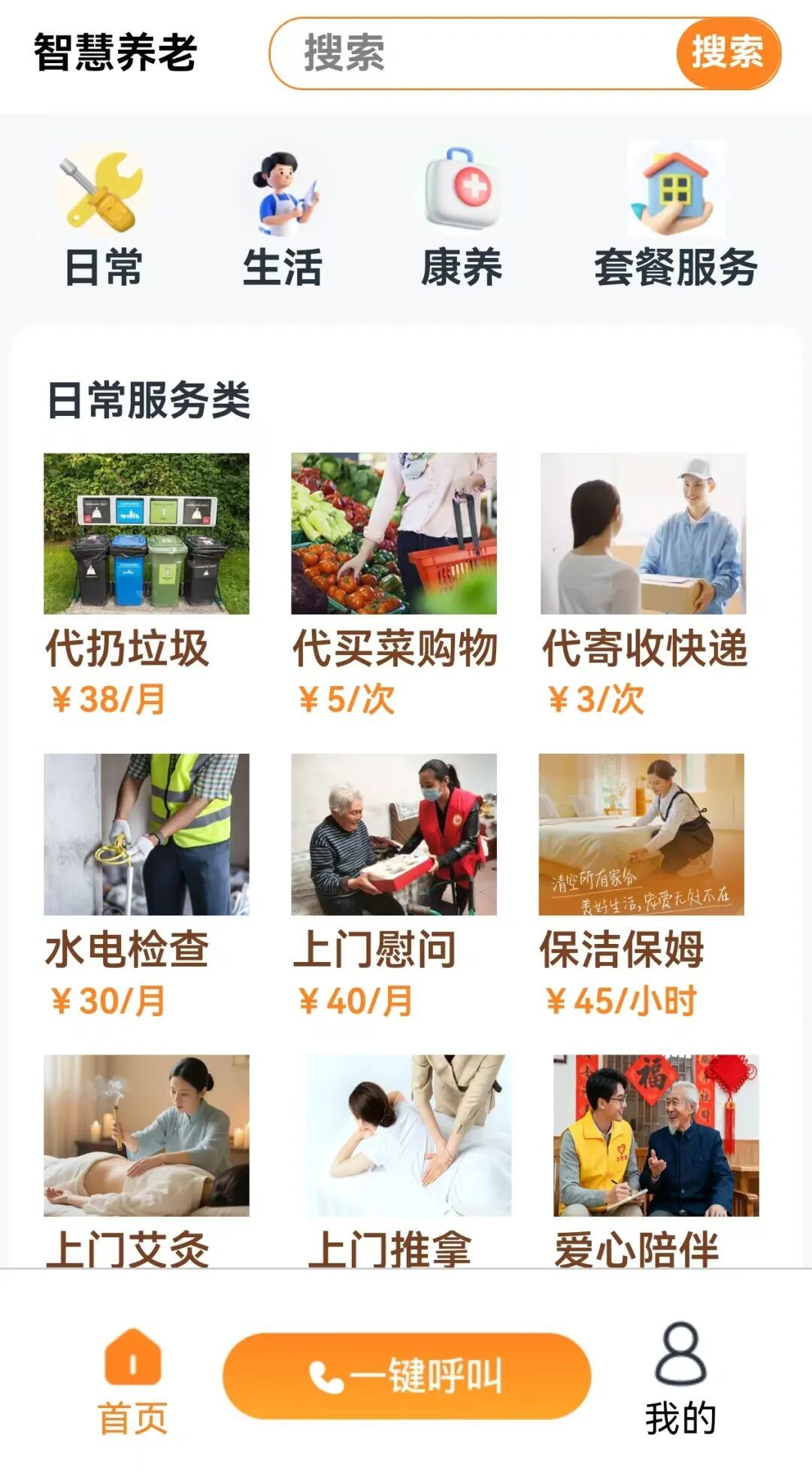This screenshot has width=812, height=1472.
Task: Open the 生活 category
Action: [283, 218]
